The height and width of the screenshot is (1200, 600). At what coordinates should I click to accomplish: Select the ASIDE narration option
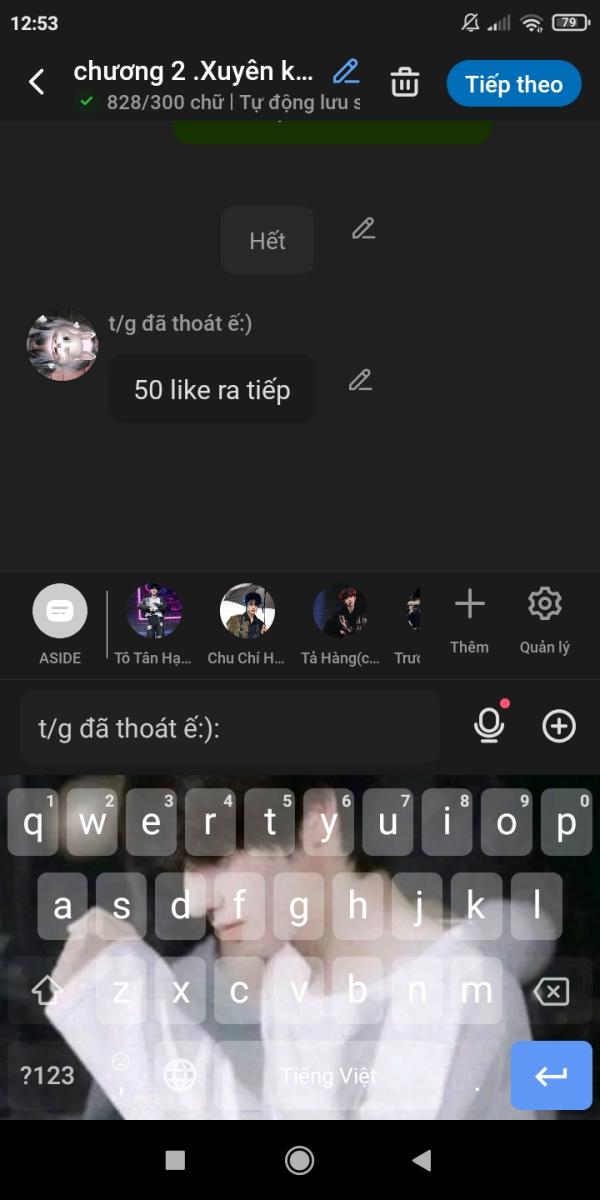click(x=60, y=624)
